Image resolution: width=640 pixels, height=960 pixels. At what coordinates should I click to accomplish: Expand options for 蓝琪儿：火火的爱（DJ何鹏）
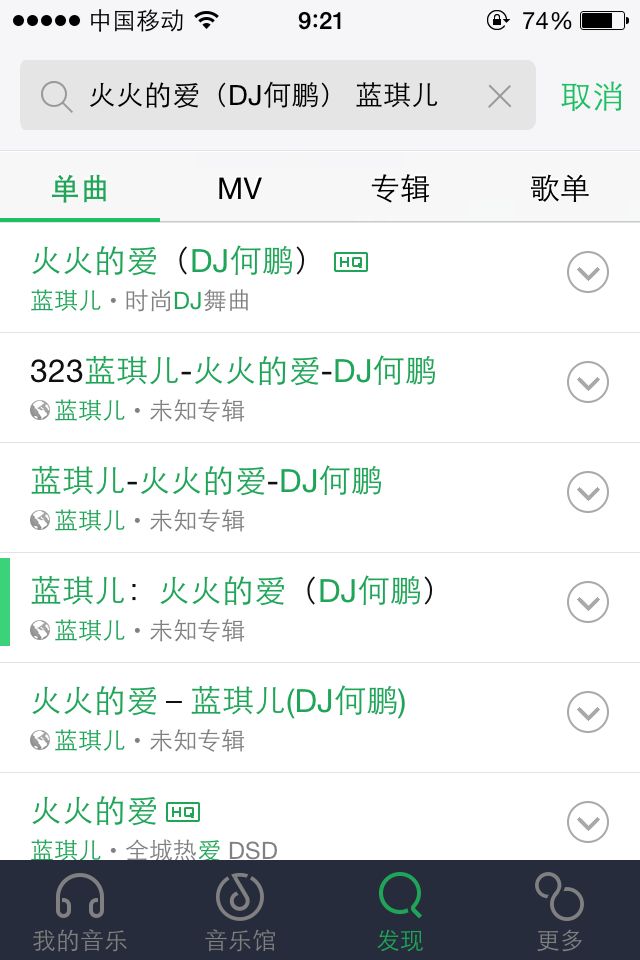[x=587, y=602]
